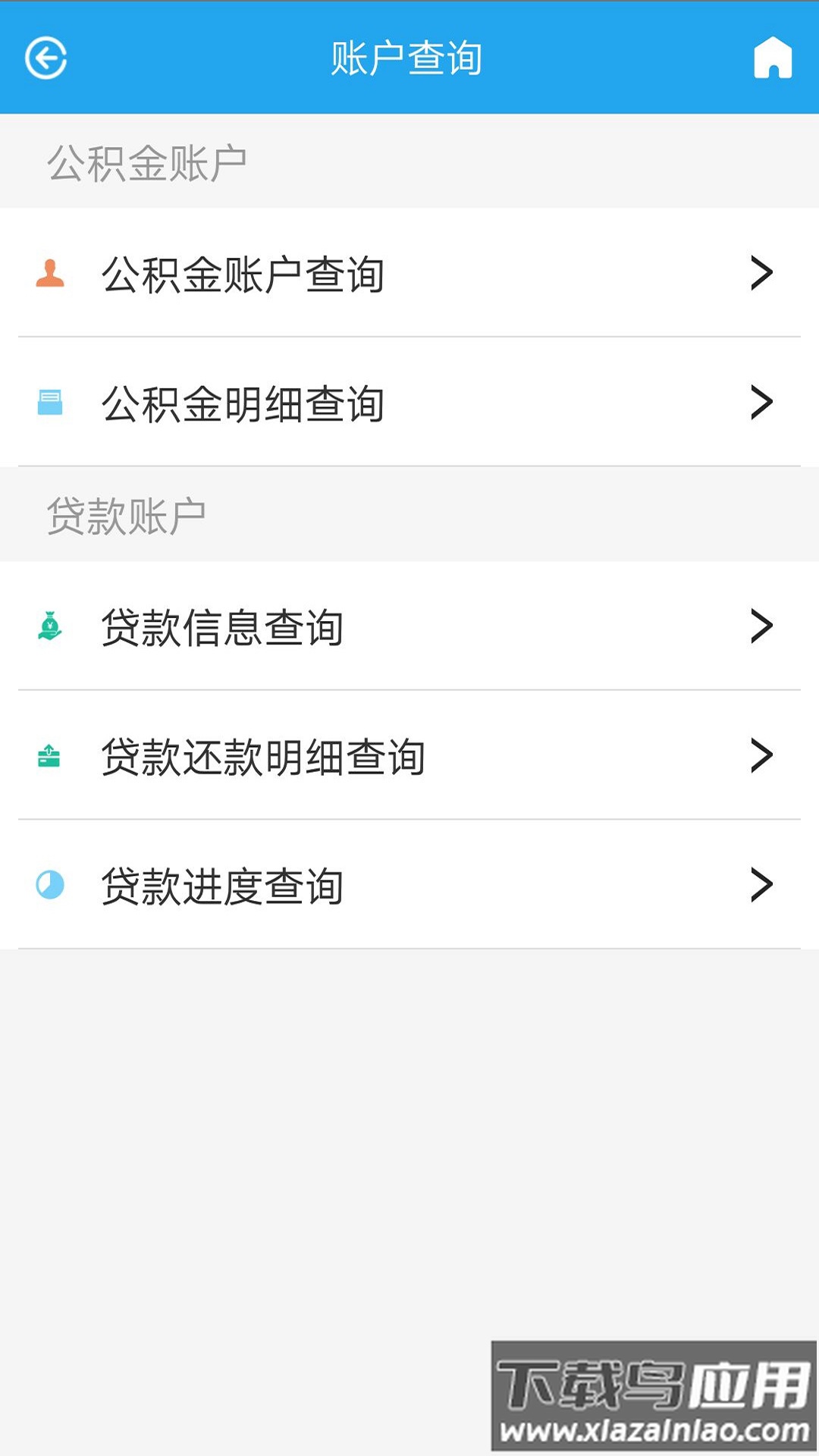The image size is (819, 1456).
Task: Tap the home icon to return to homepage
Action: (x=773, y=57)
